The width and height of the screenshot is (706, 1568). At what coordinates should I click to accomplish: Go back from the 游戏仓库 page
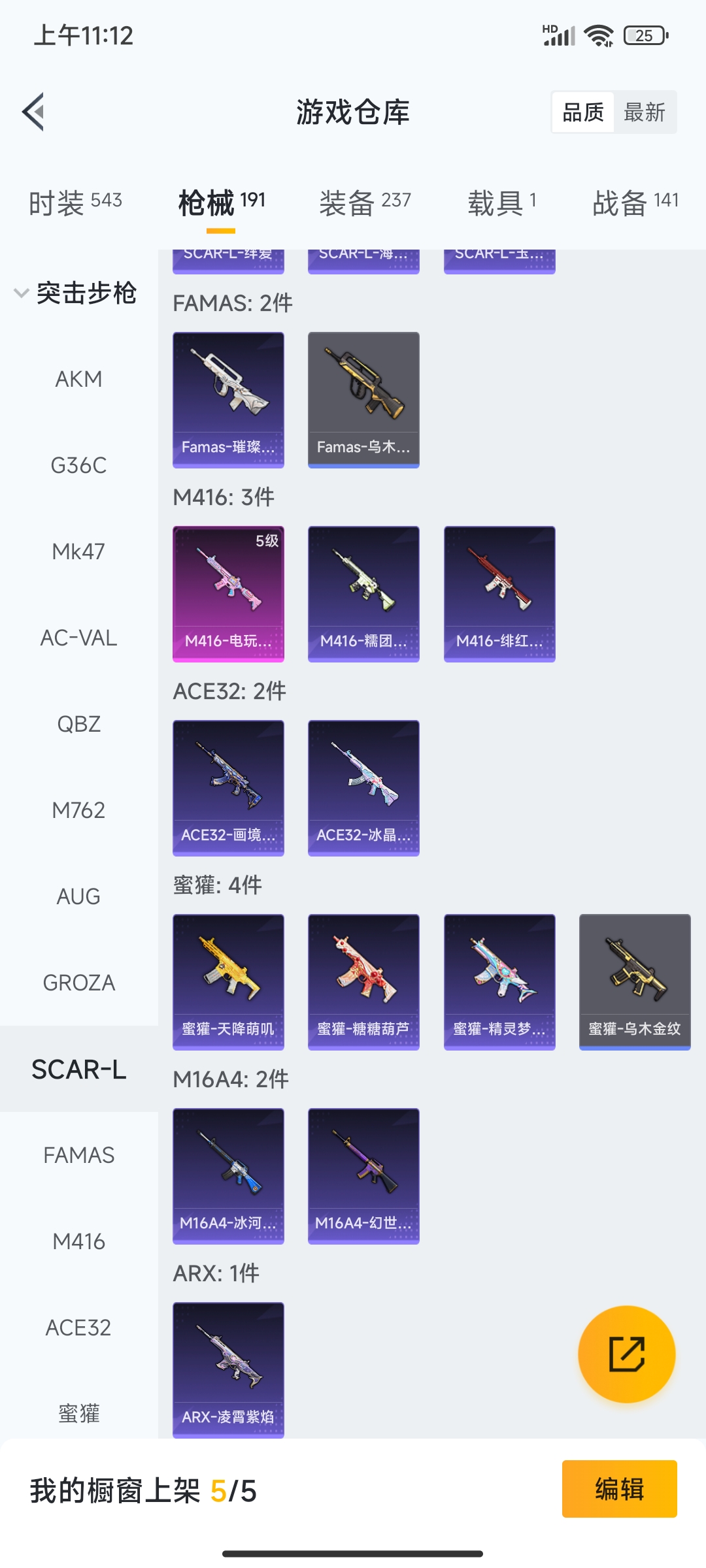[x=34, y=112]
